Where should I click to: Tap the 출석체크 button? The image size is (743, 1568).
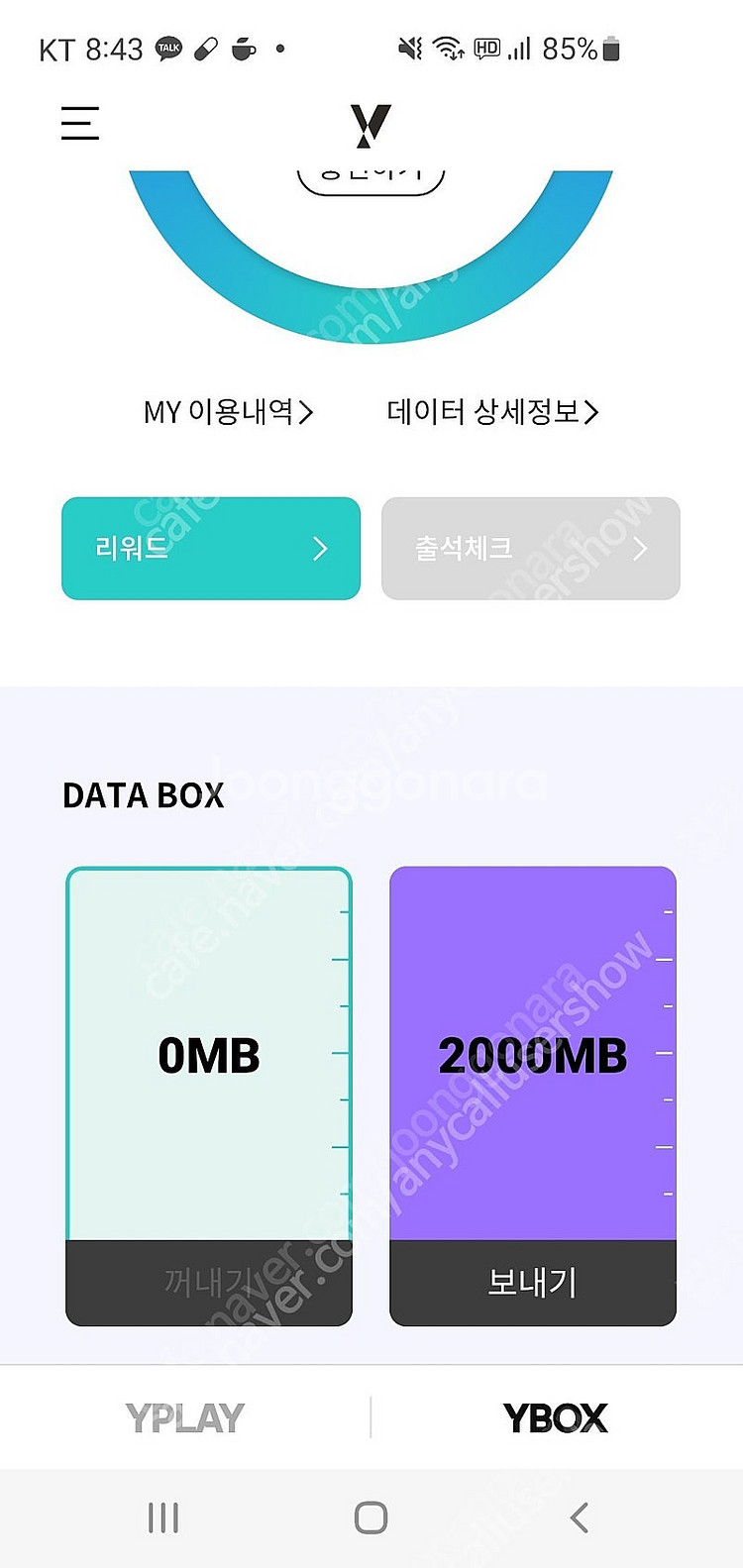click(x=531, y=548)
